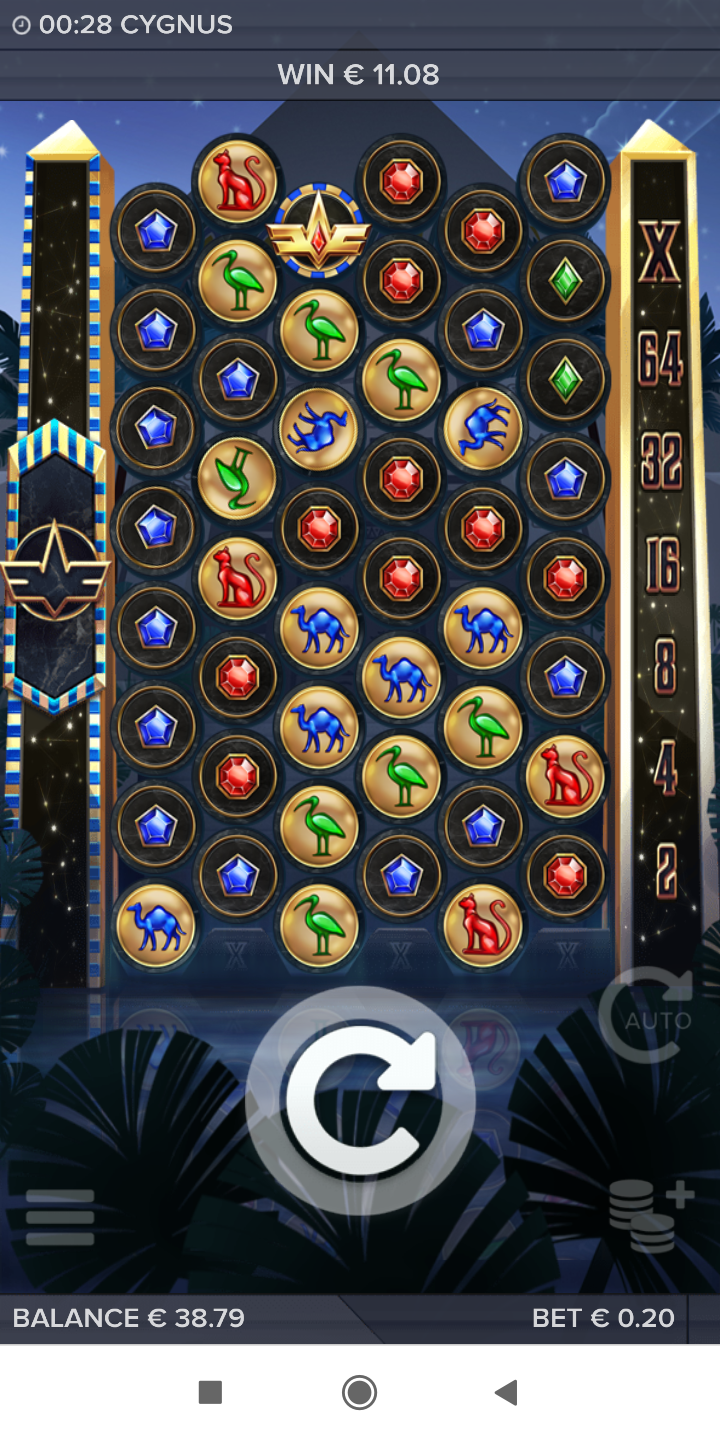Go back using the system back button
Image resolution: width=720 pixels, height=1440 pixels.
pos(506,1392)
